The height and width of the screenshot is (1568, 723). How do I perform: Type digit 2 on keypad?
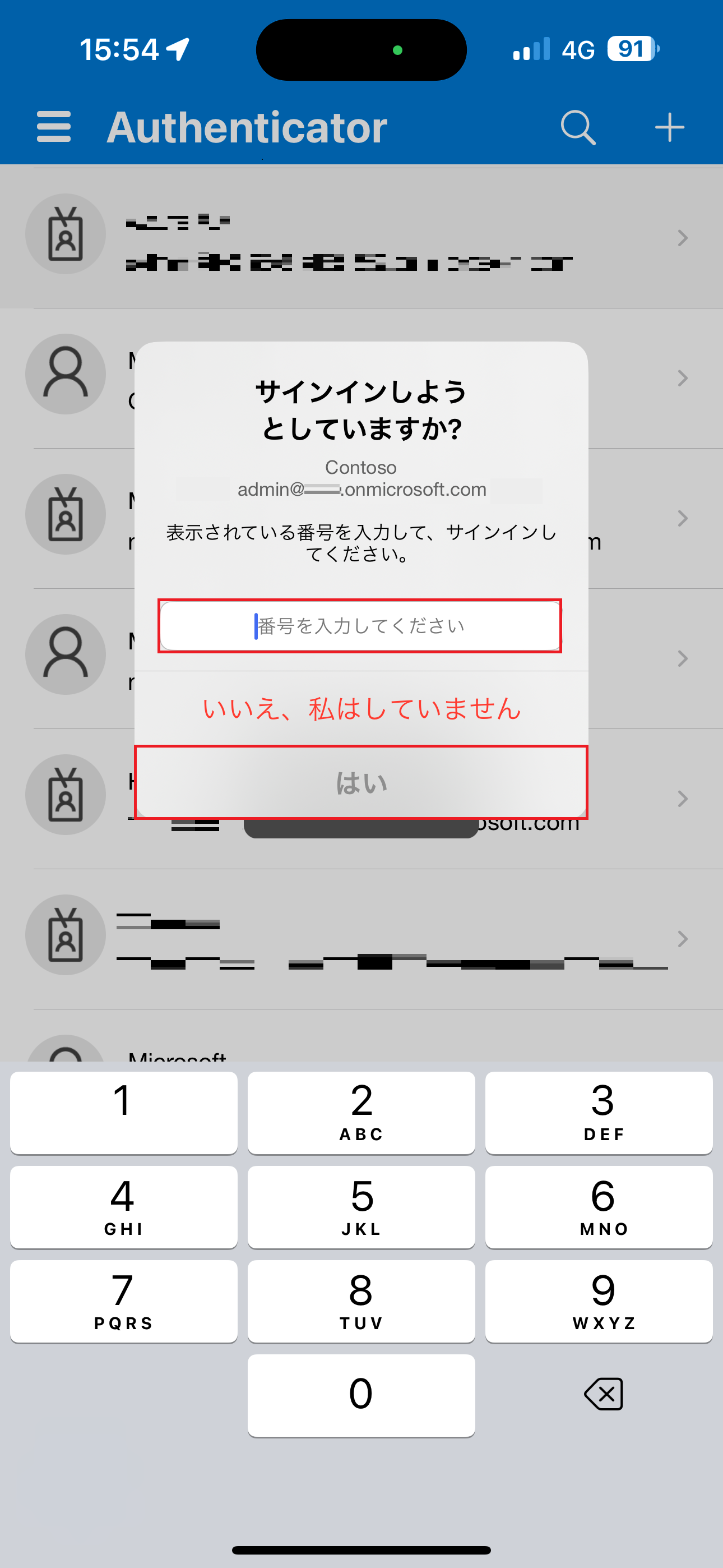(361, 1112)
